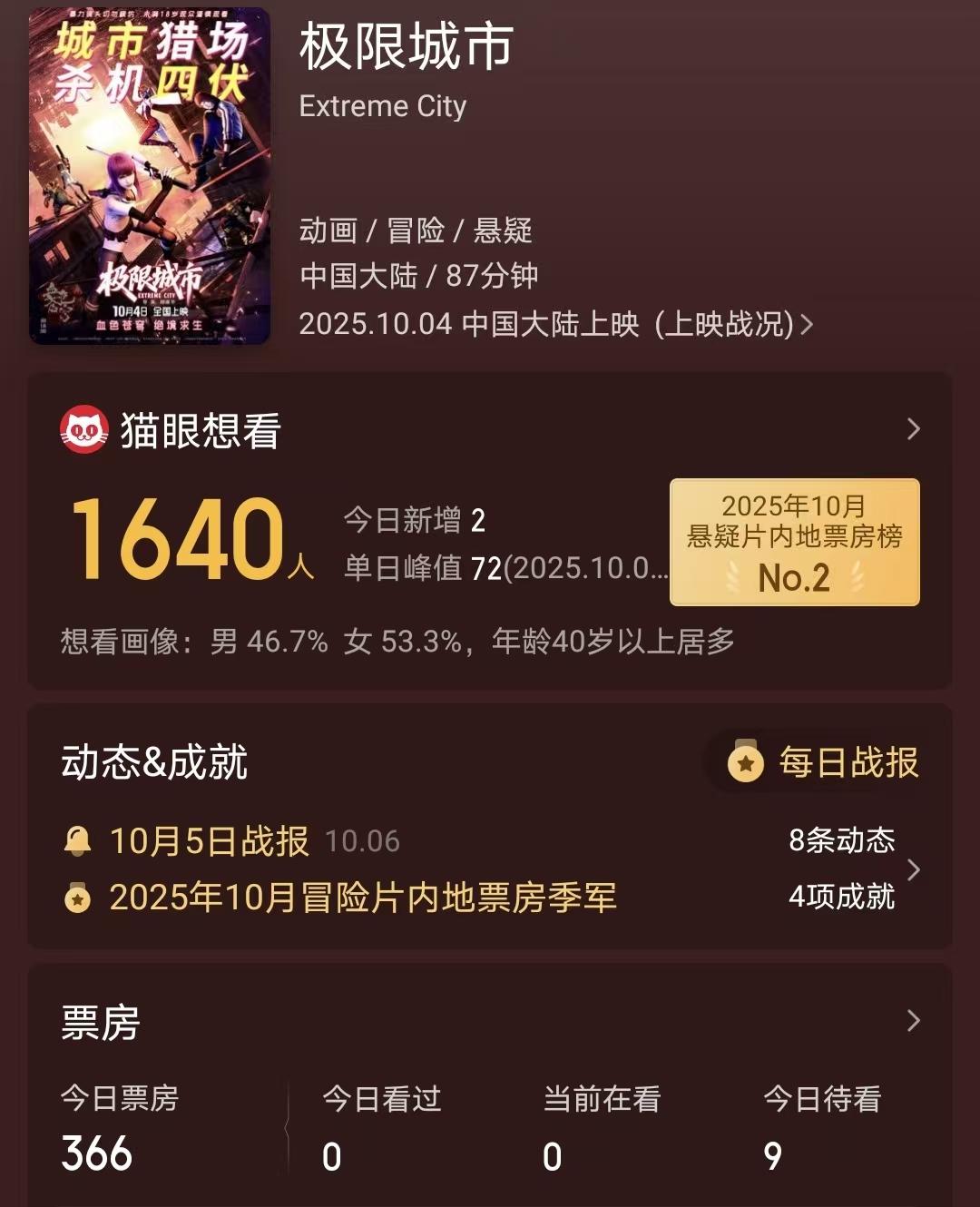Open 2025年10月冒险片内地票房季军 achievement

(x=361, y=898)
